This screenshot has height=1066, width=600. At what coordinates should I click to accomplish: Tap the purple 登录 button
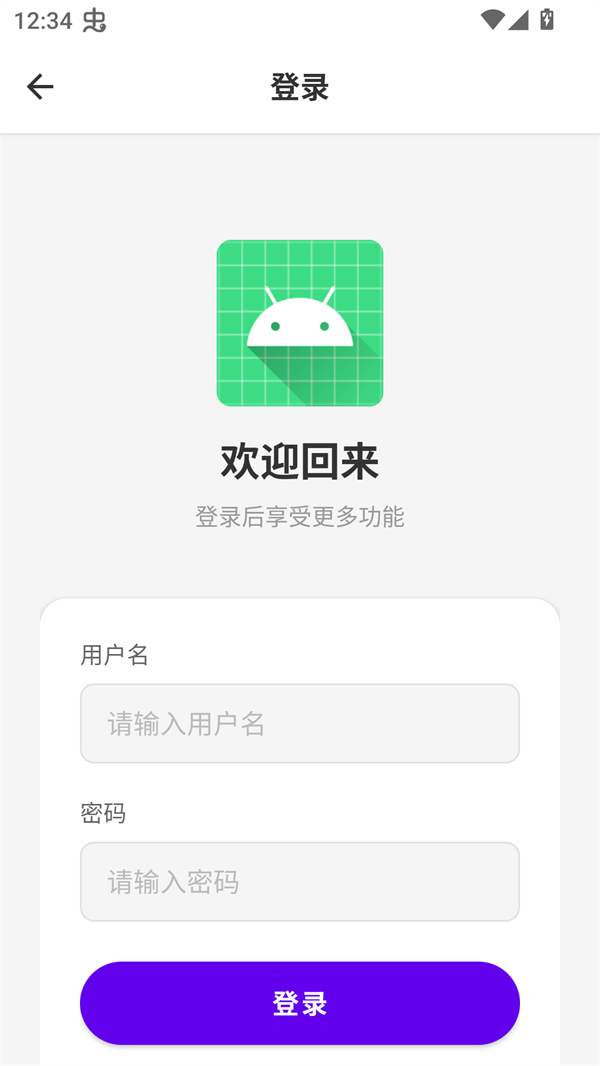(300, 1003)
